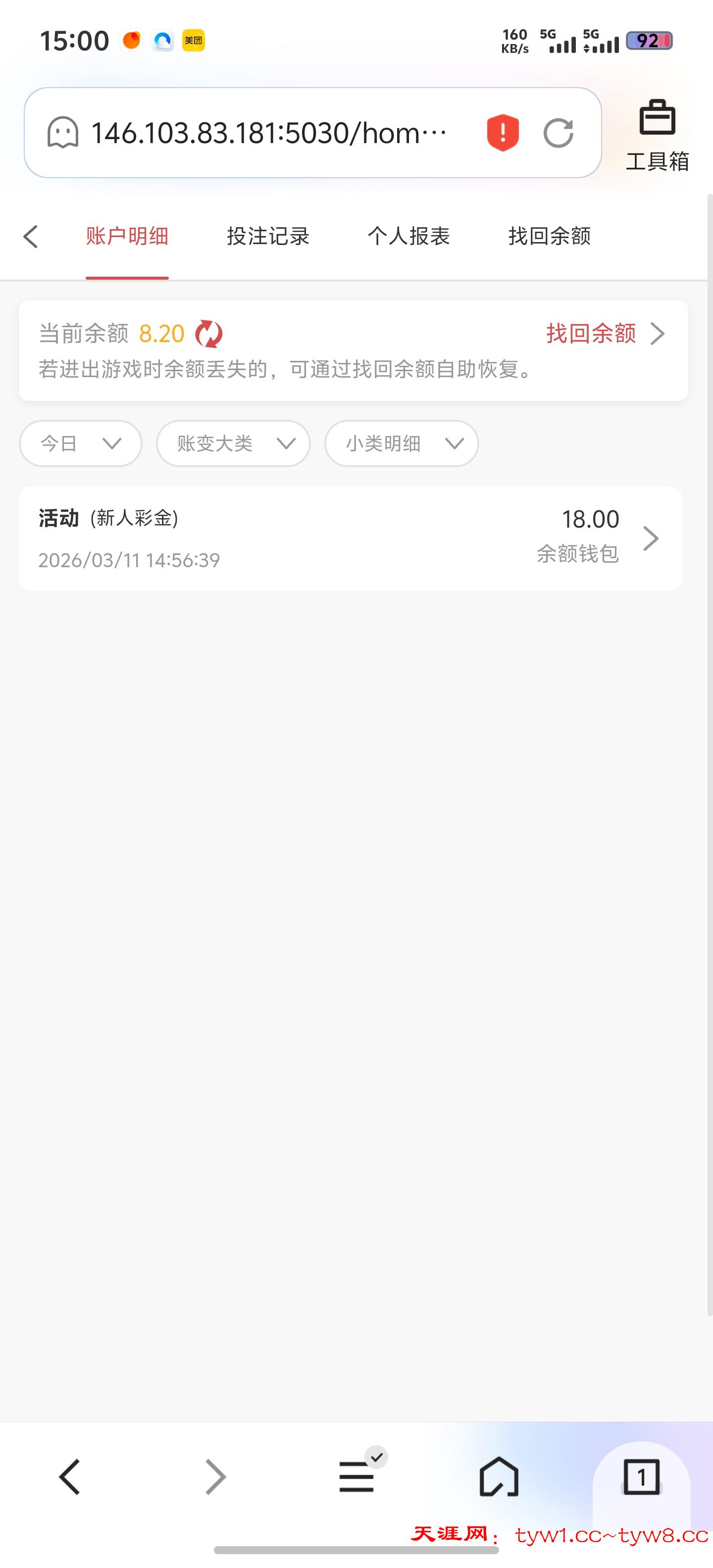Expand the 账变大类 category dropdown
This screenshot has height=1568, width=713.
click(233, 443)
